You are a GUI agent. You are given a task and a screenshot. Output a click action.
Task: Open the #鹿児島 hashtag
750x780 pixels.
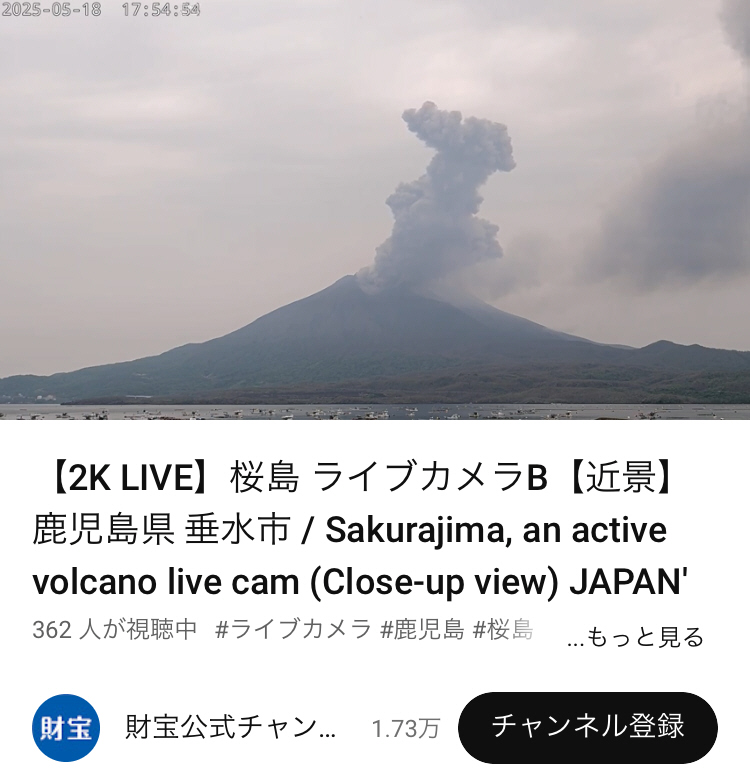(x=422, y=630)
